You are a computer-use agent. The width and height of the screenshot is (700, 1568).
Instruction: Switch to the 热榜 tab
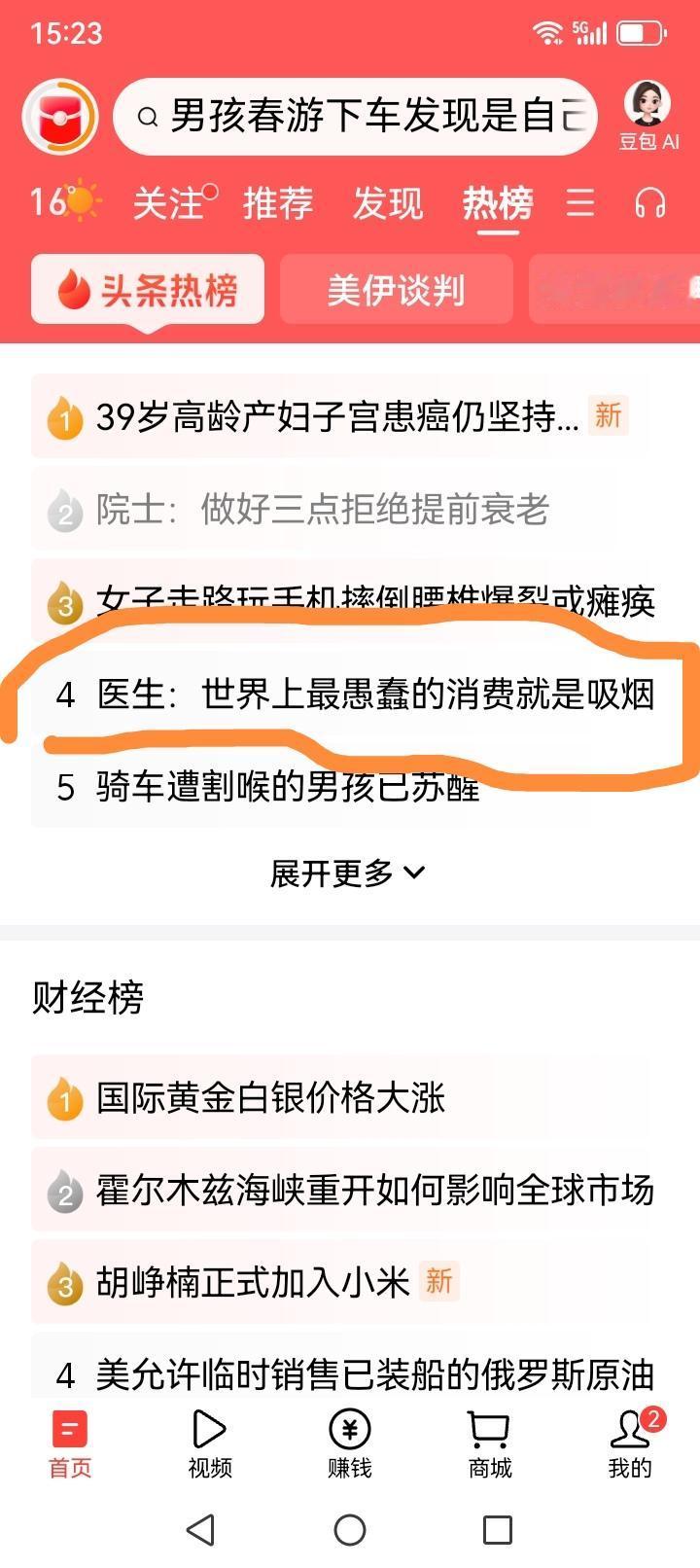click(495, 204)
